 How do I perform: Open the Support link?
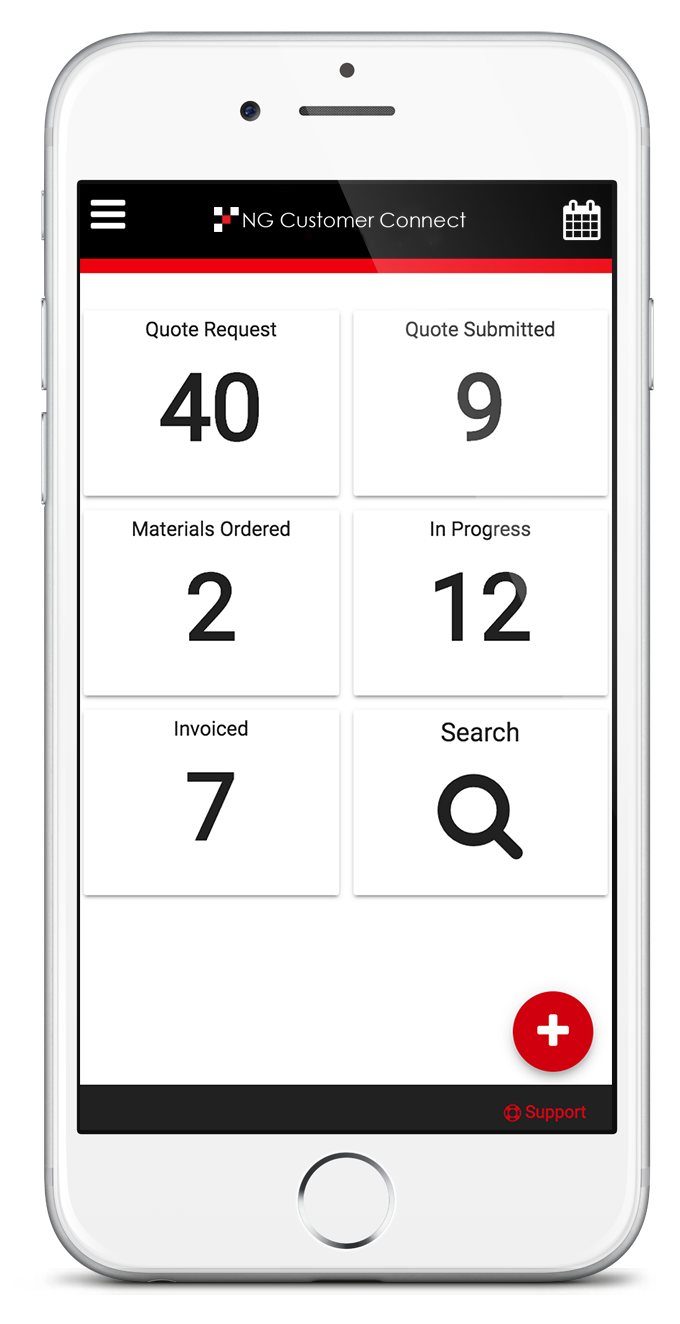[545, 1112]
